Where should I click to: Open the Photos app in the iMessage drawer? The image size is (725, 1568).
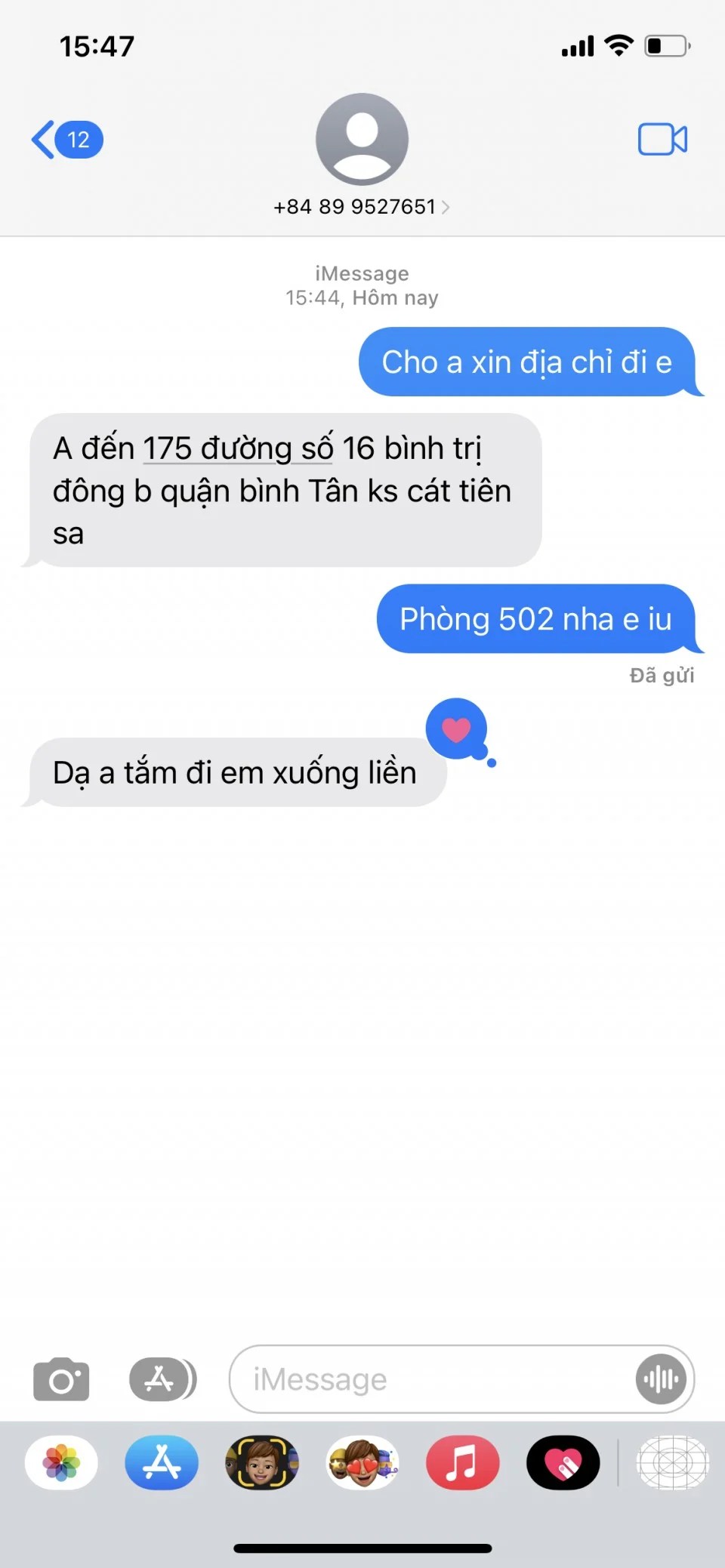[x=61, y=1462]
